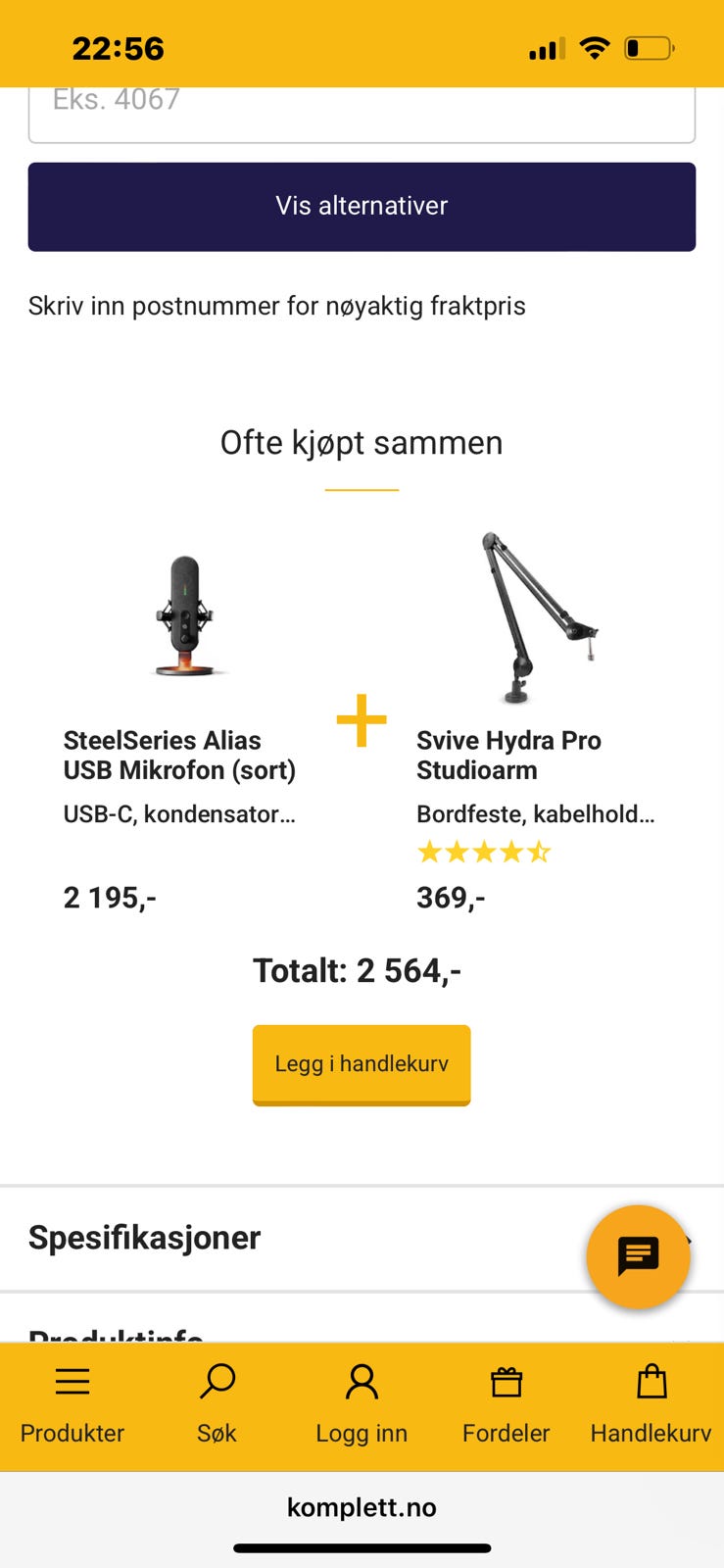Open the chat bubble support icon
Screen dimensions: 724x1568
click(x=638, y=1257)
